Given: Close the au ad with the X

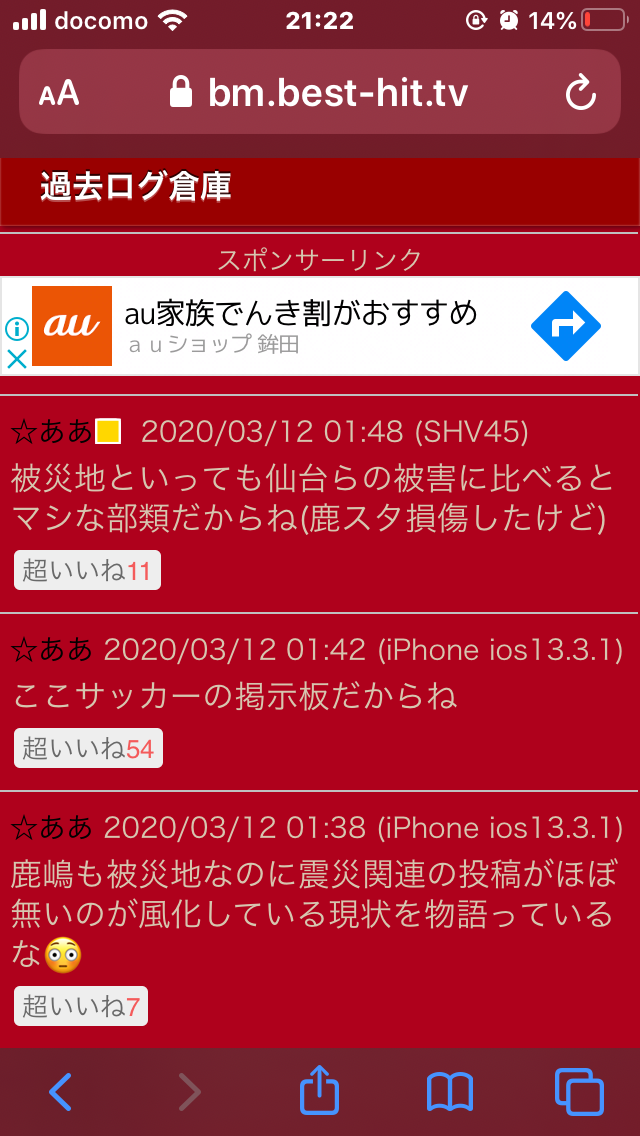Looking at the screenshot, I should 16,359.
